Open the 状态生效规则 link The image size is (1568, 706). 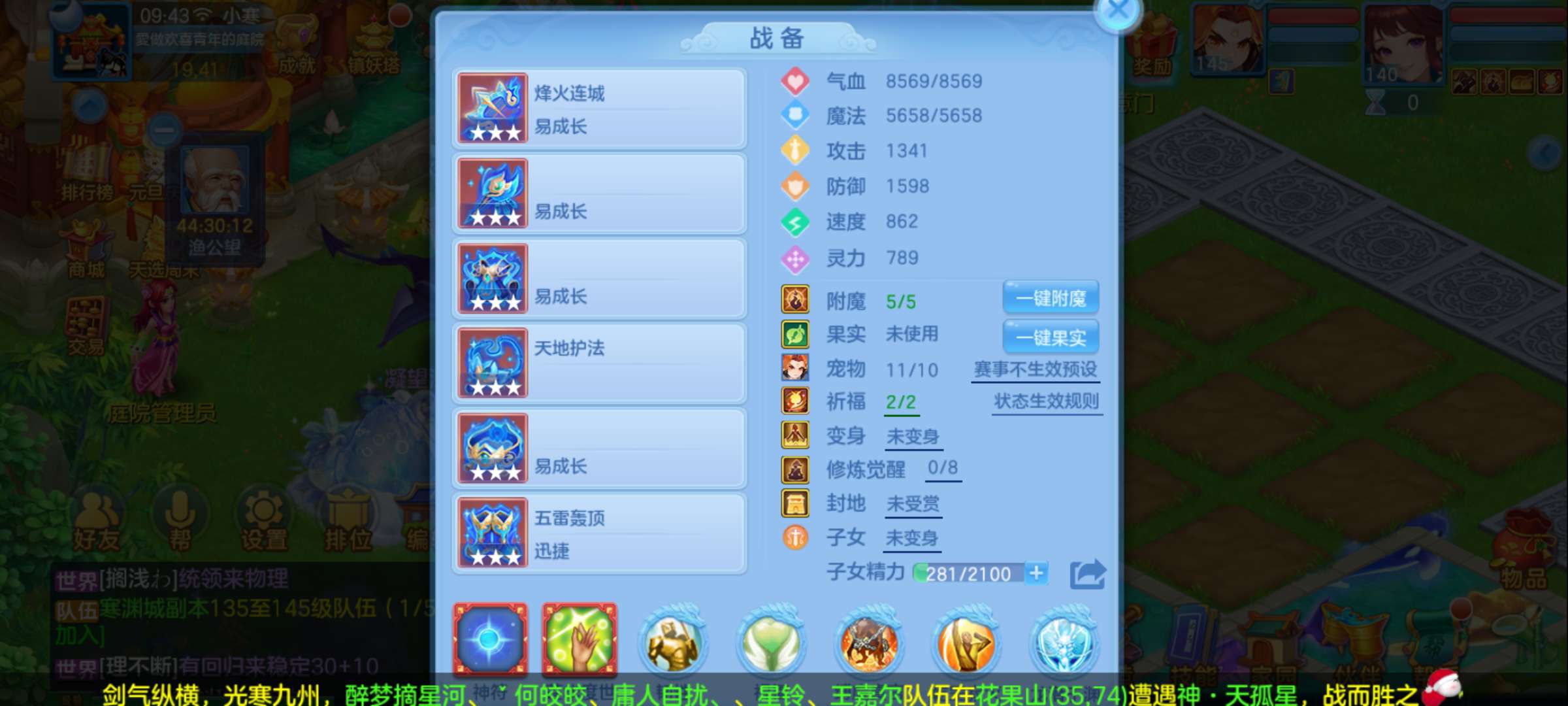click(1046, 401)
